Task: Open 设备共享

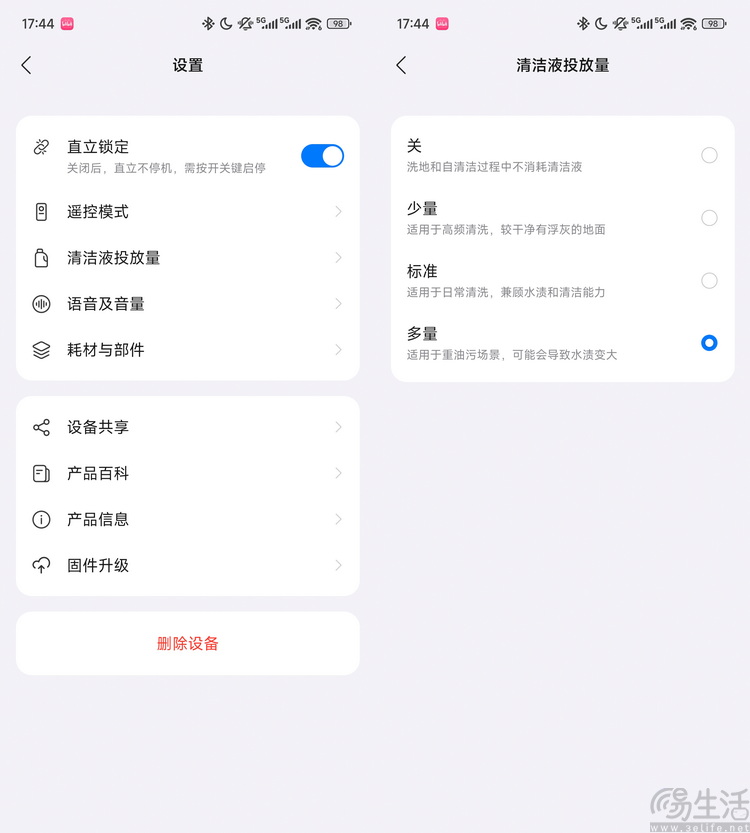Action: (188, 427)
